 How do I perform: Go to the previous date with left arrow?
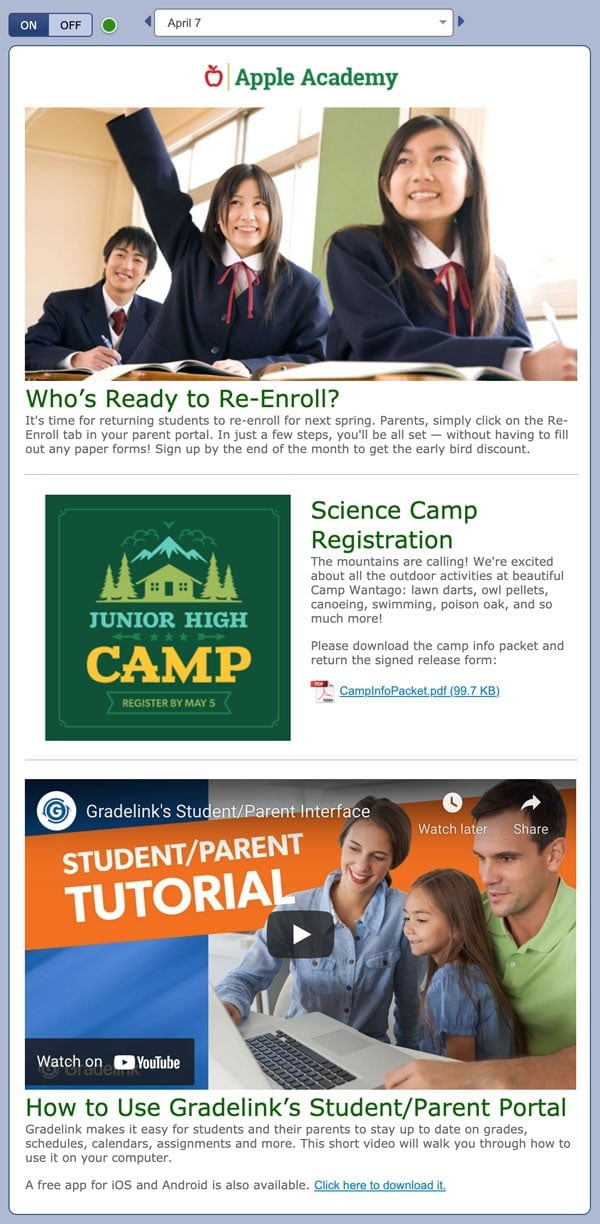149,22
